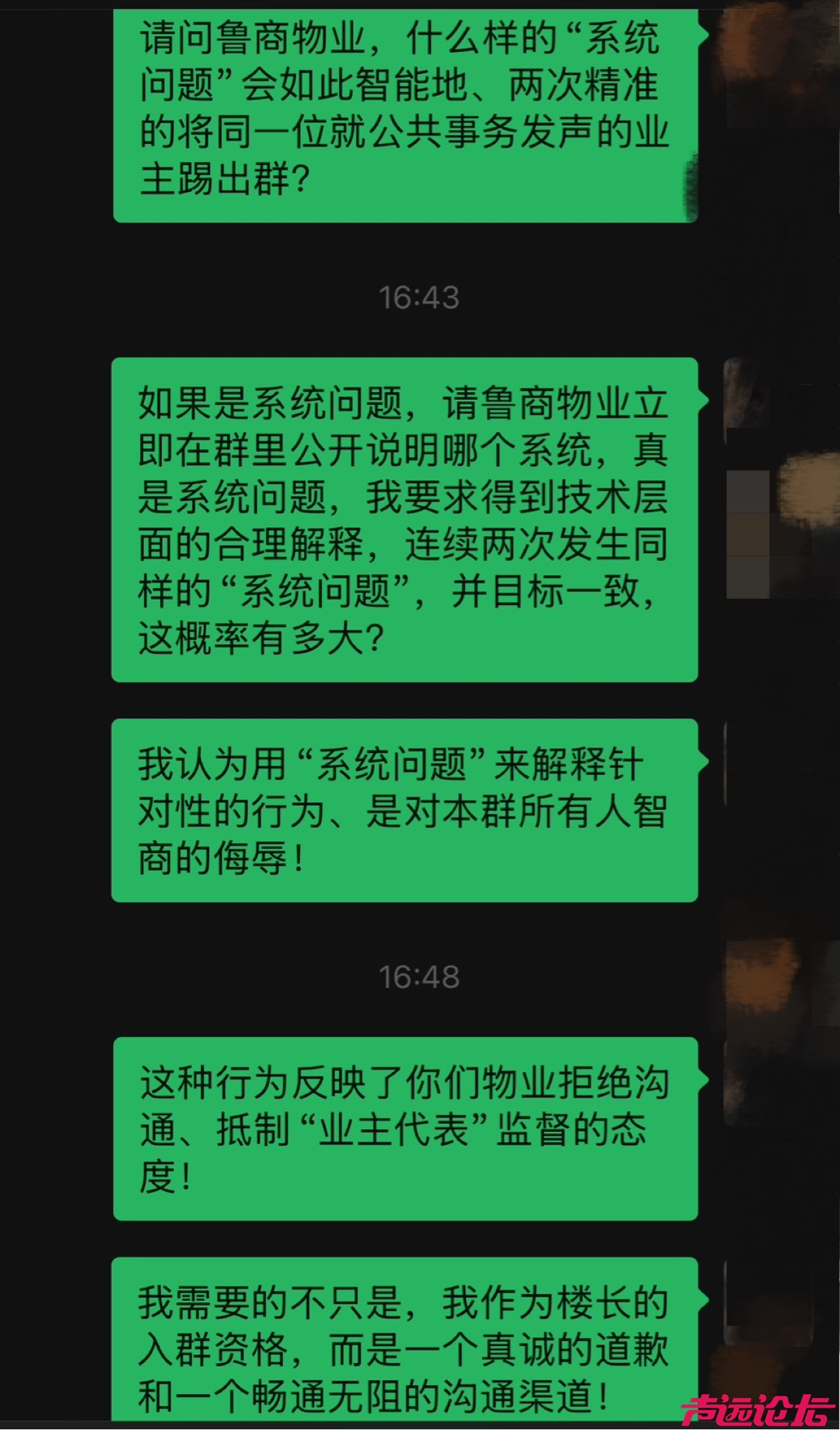Select the '智商的侮辱' message bubble

click(x=404, y=809)
